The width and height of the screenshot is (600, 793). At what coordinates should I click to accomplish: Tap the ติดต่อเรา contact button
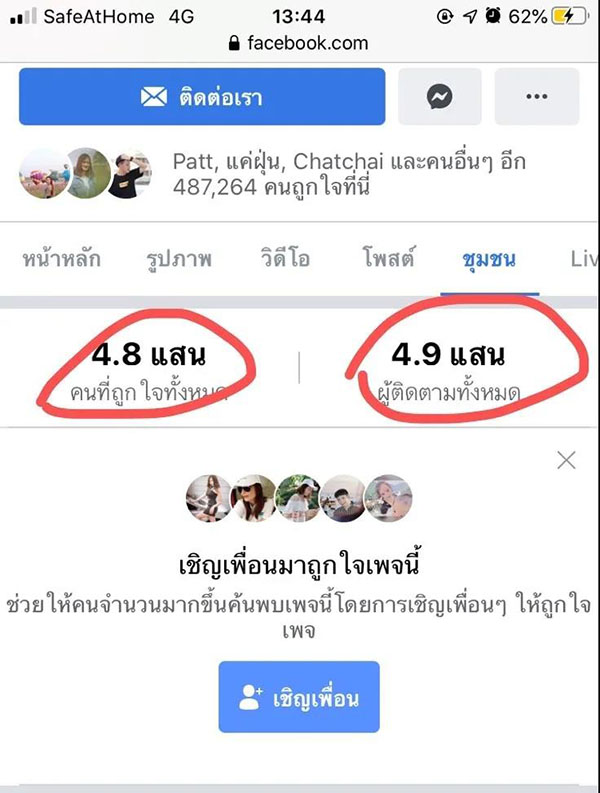click(x=201, y=97)
